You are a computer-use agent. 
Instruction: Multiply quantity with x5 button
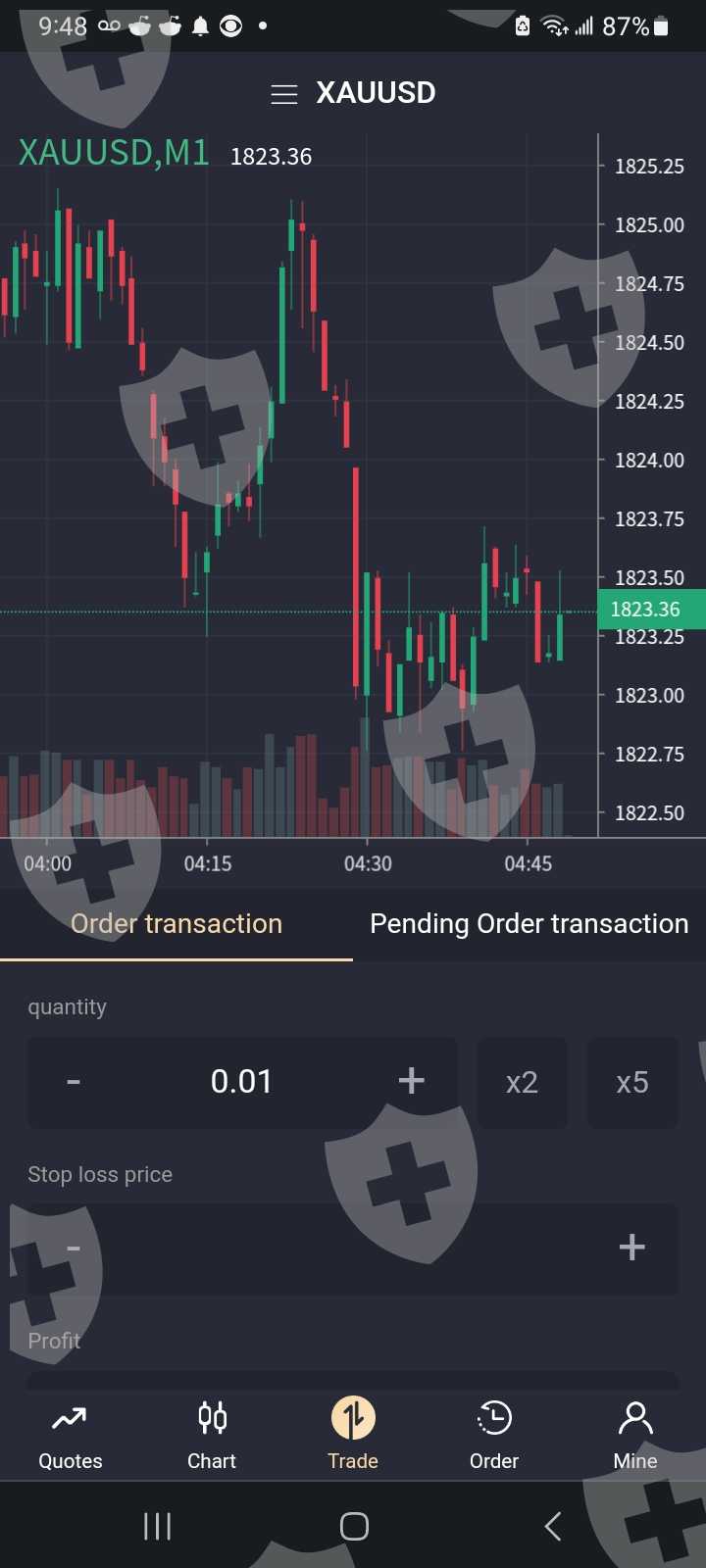pyautogui.click(x=632, y=1082)
